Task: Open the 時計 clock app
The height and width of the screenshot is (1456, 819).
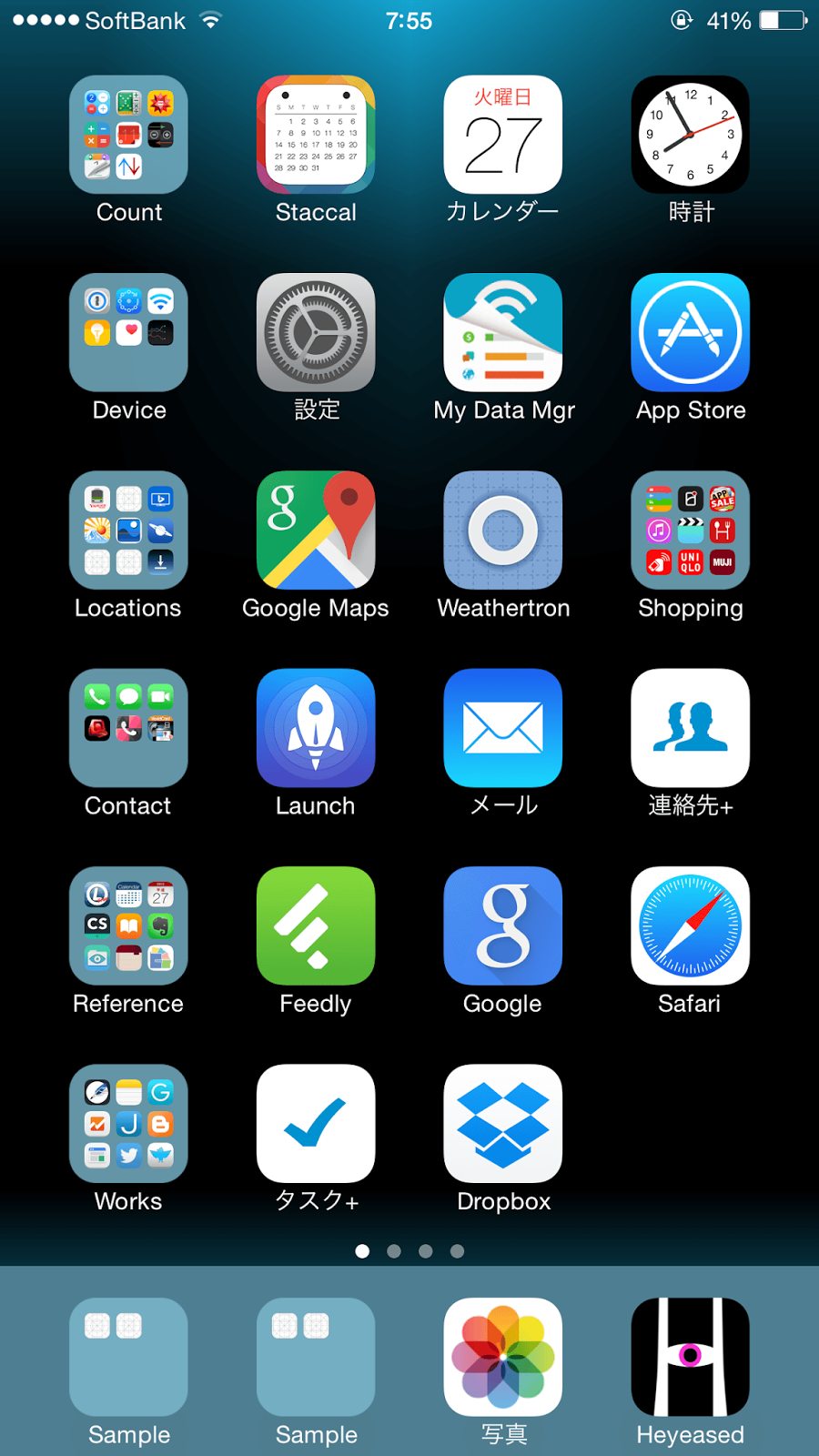Action: tap(691, 135)
